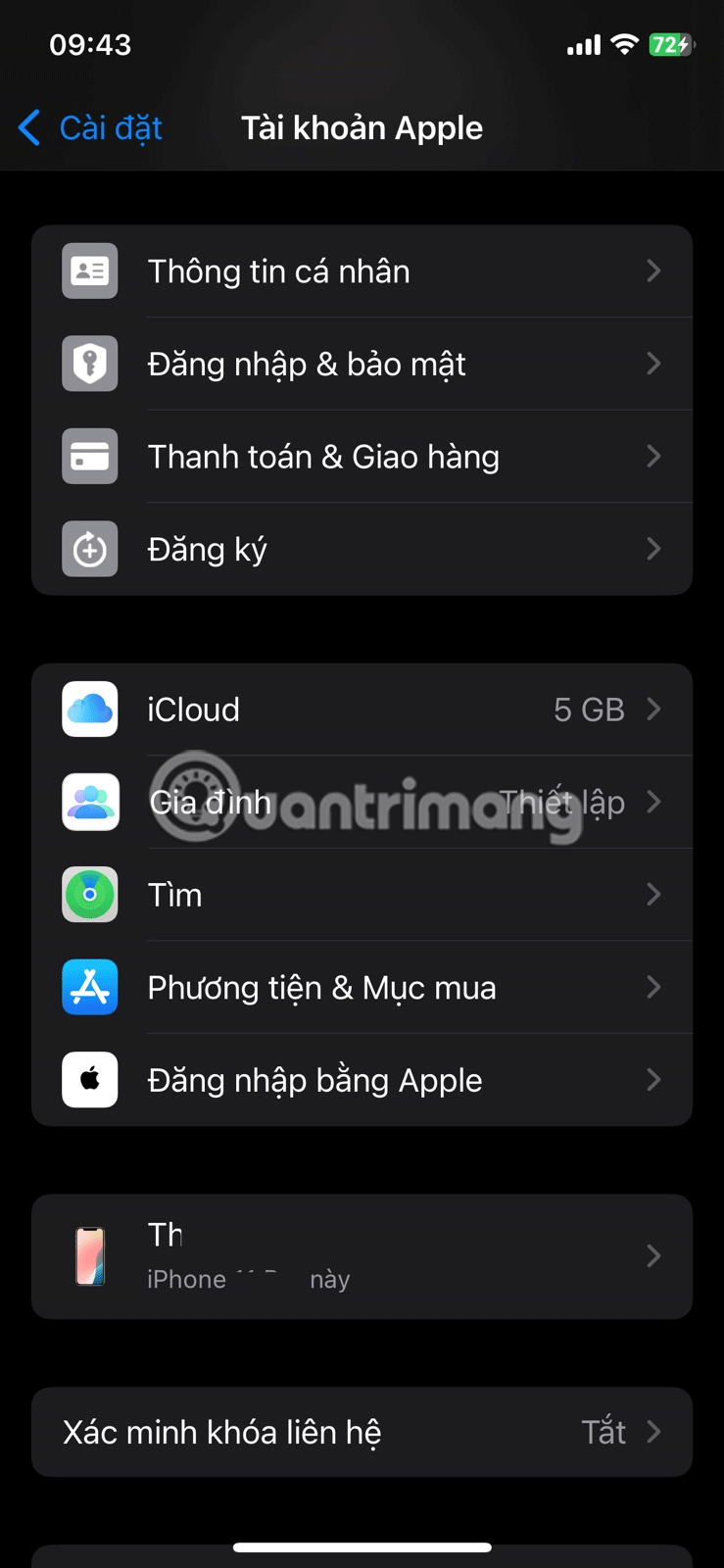The image size is (724, 1568).
Task: Click the Apple logo next to Đăng nhập bằng Apple
Action: point(89,1080)
